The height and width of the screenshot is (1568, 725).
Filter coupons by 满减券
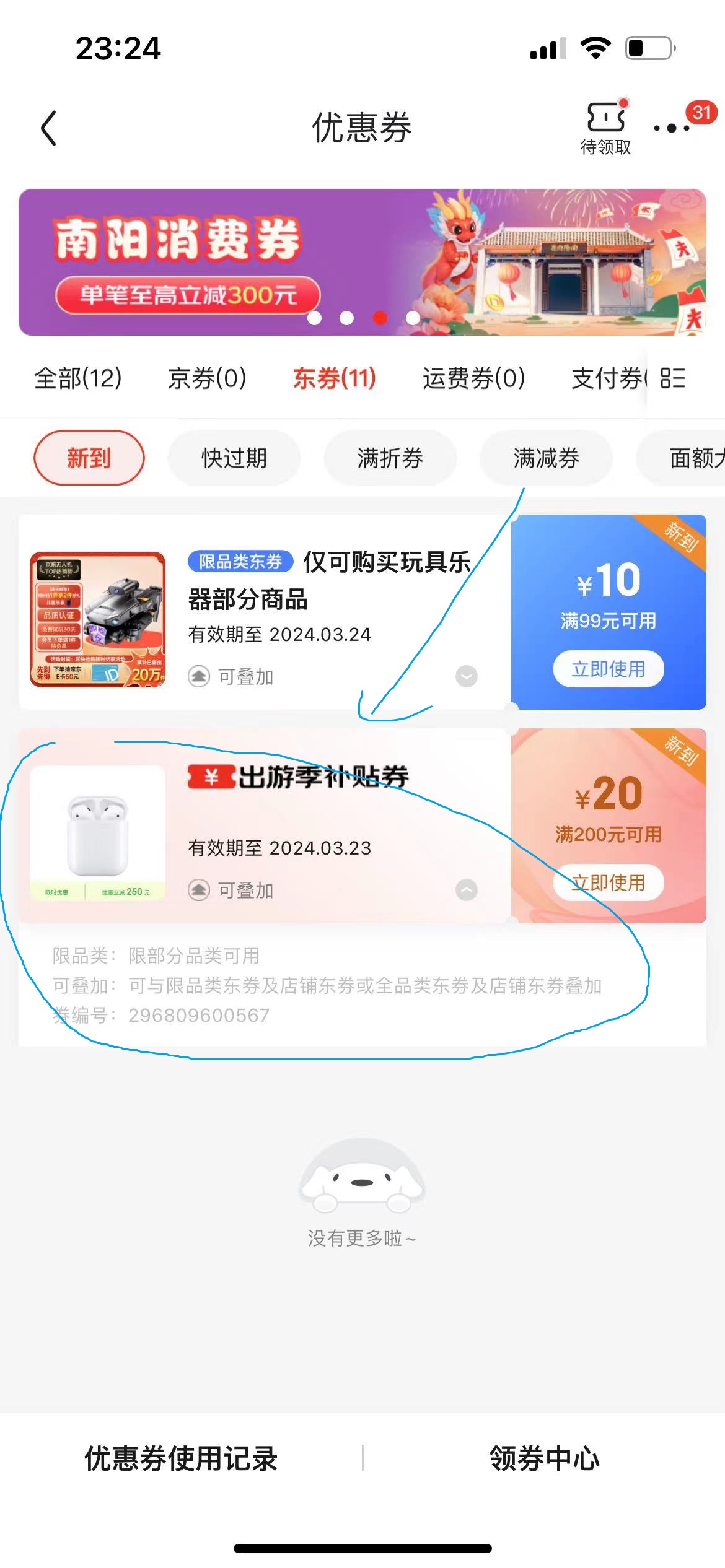click(x=546, y=458)
